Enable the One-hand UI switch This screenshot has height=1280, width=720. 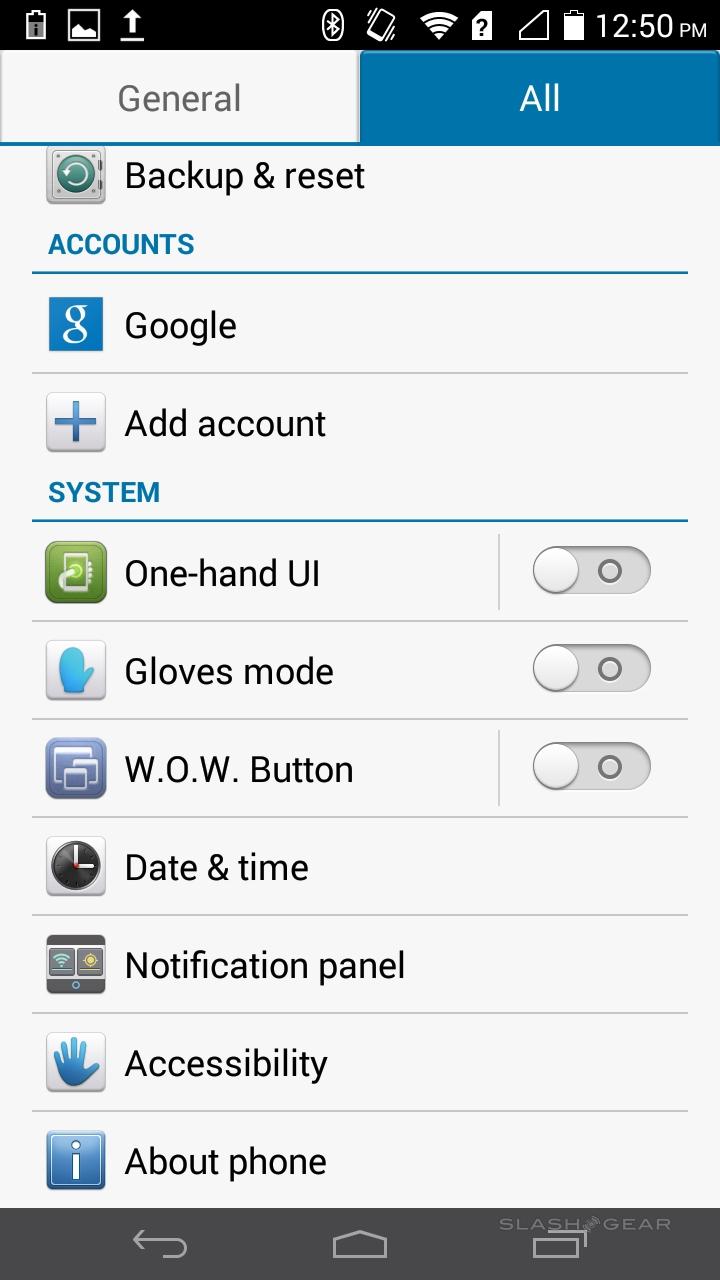591,571
